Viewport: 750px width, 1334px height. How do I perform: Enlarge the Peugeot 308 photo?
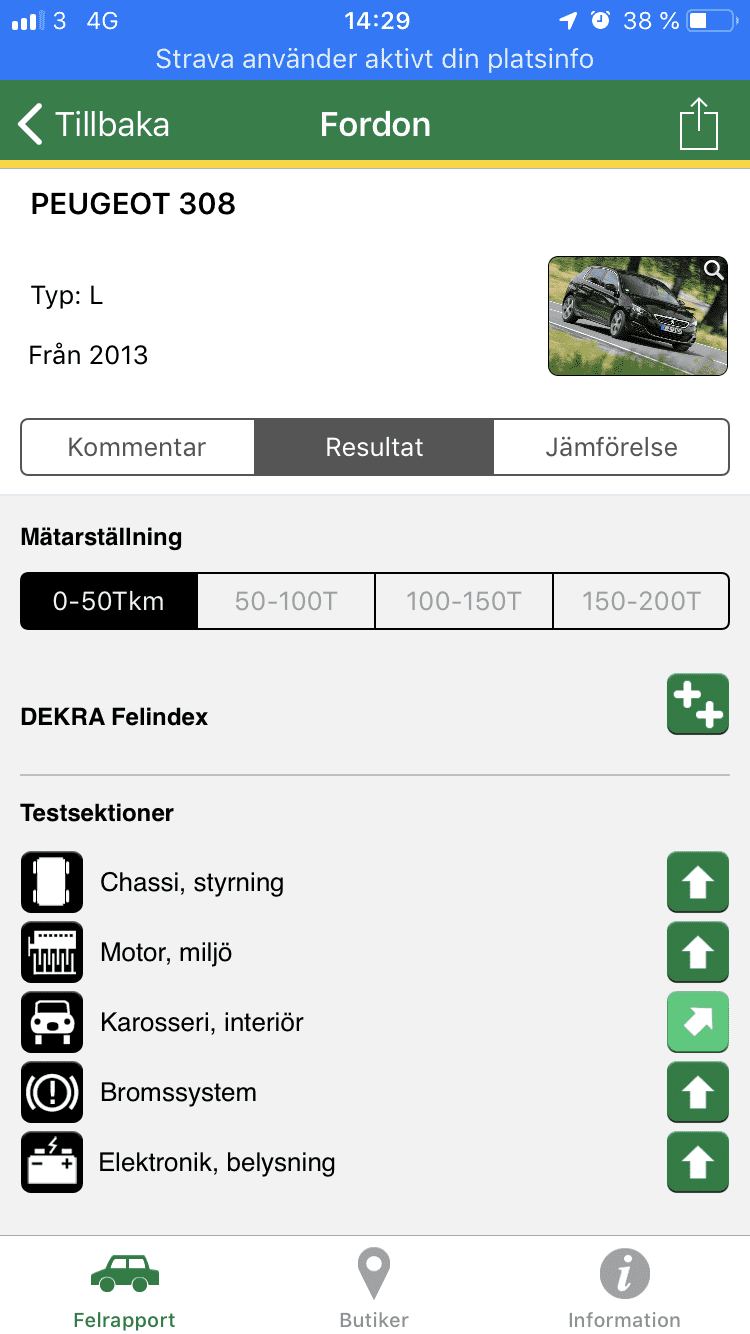coord(638,316)
